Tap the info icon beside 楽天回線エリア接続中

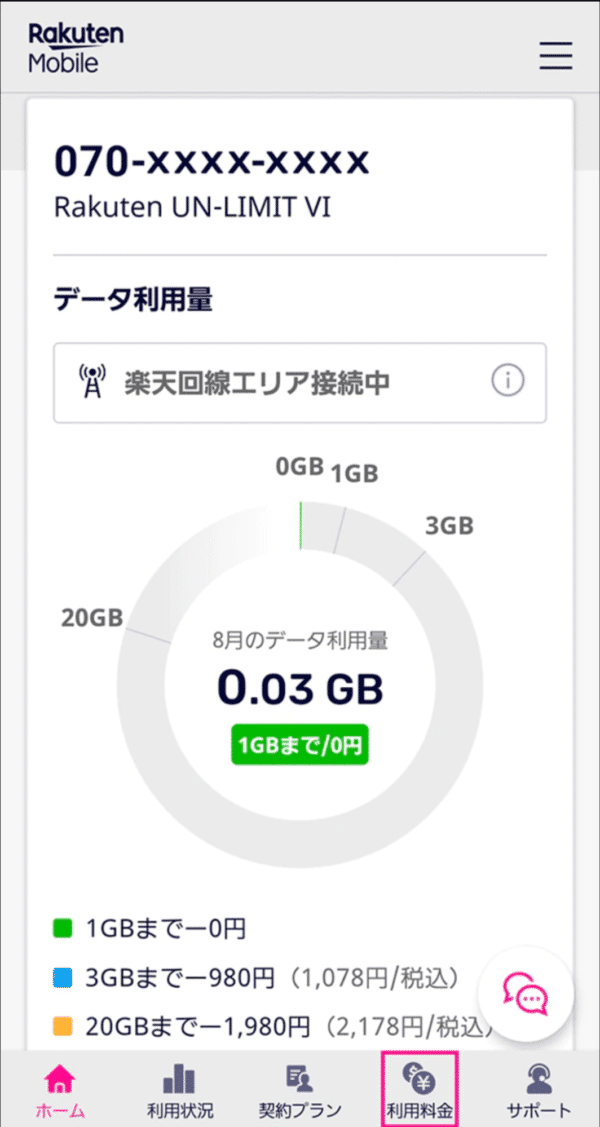pos(508,382)
